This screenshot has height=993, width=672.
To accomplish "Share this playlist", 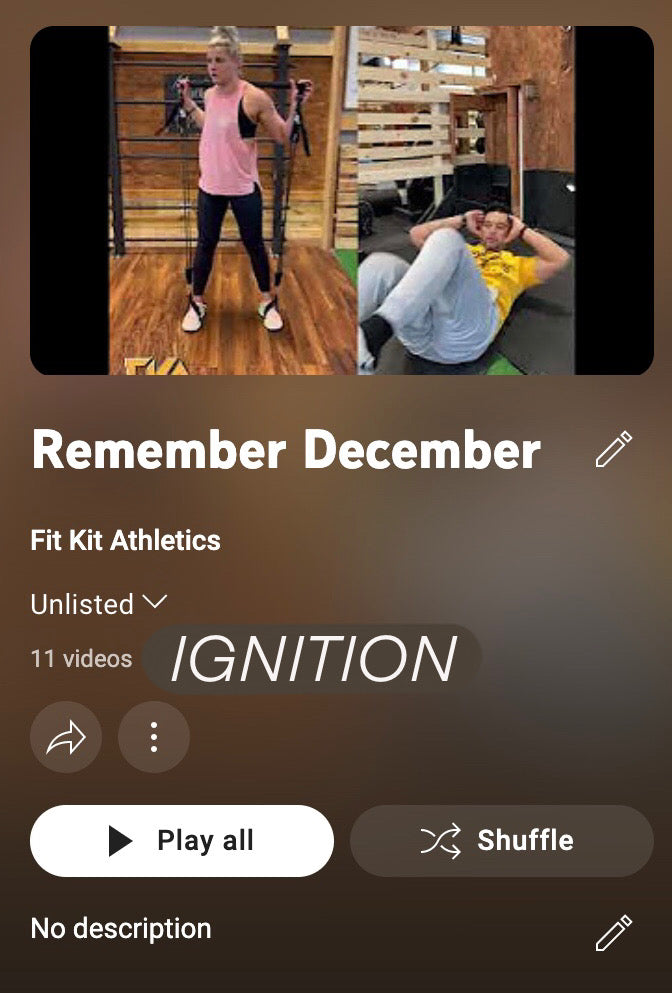I will coord(66,737).
